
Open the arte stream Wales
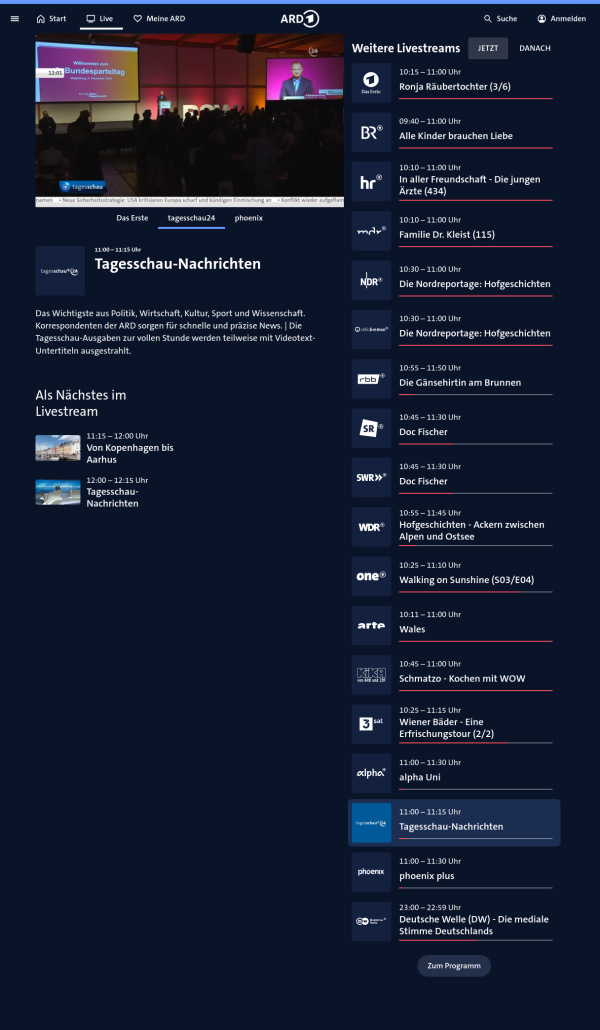coord(412,629)
